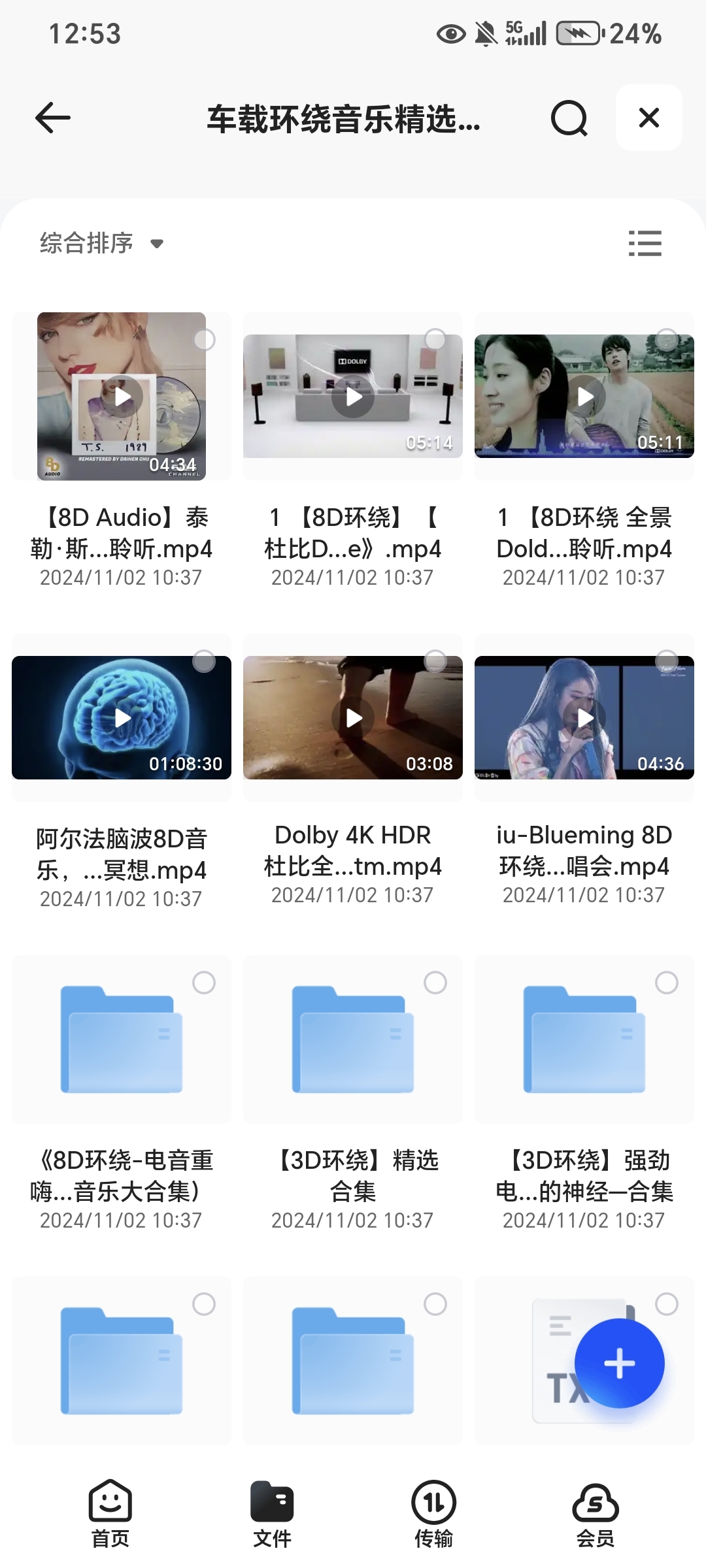Image resolution: width=706 pixels, height=1568 pixels.
Task: Switch to list view layout
Action: click(x=645, y=244)
